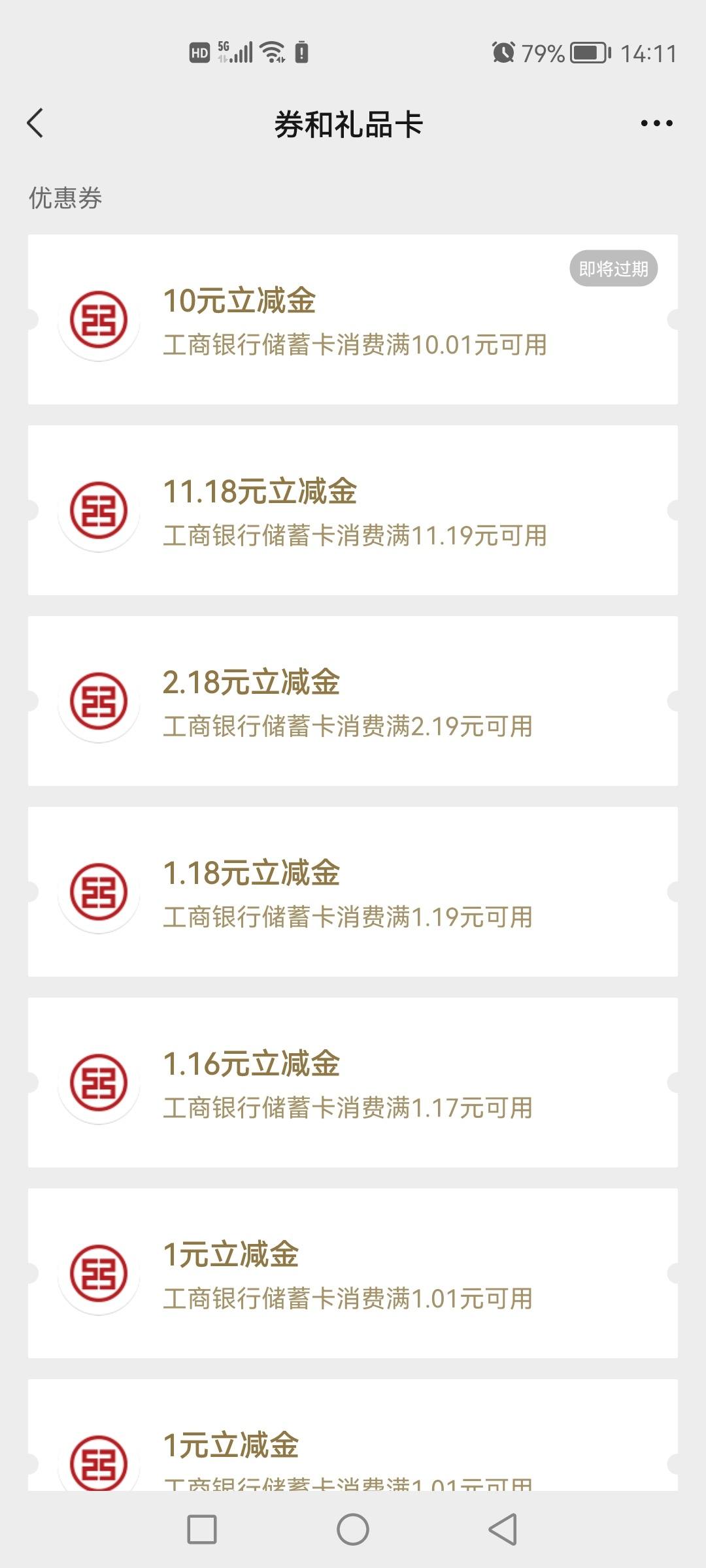Go back using the top-left arrow
Screen dimensions: 706x1568
(35, 123)
